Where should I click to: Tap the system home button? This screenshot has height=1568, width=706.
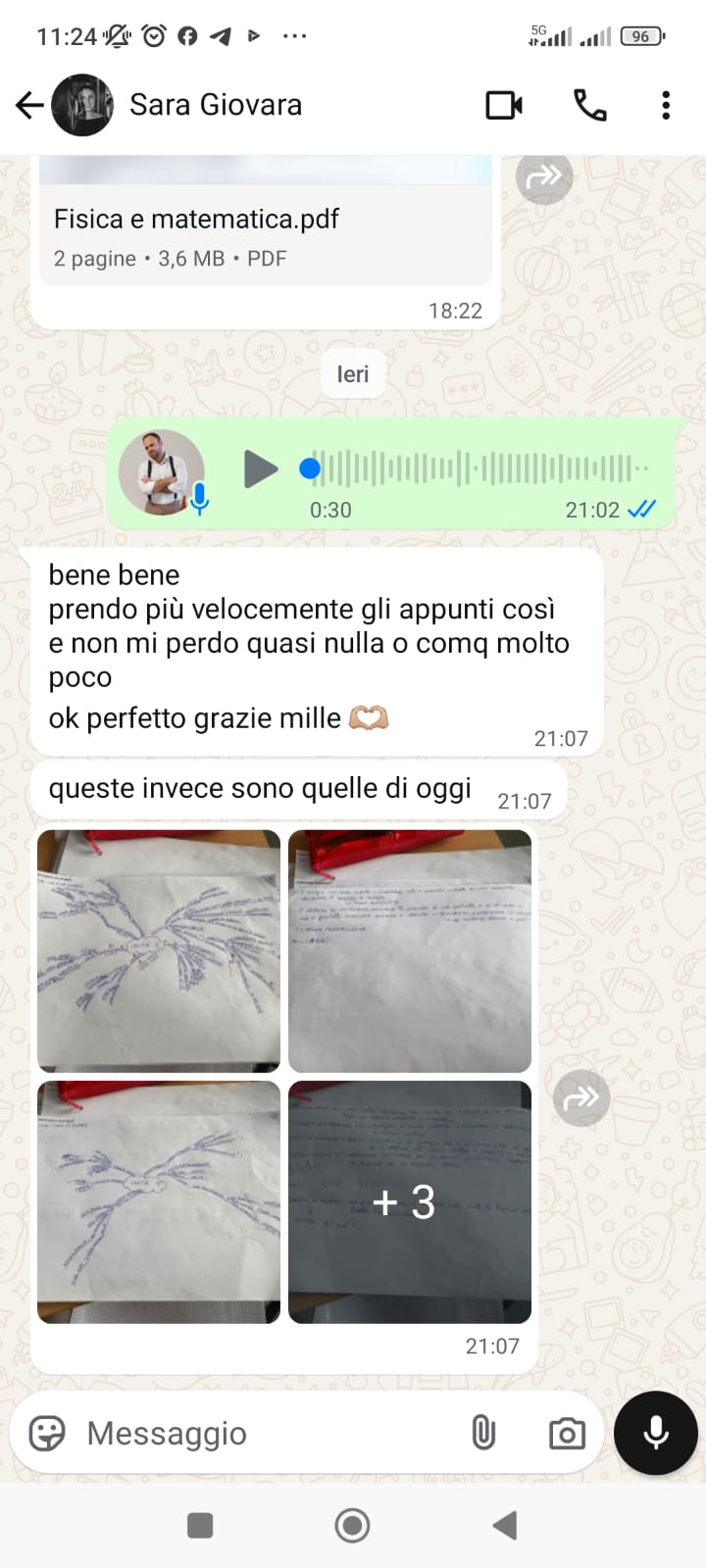click(352, 1525)
